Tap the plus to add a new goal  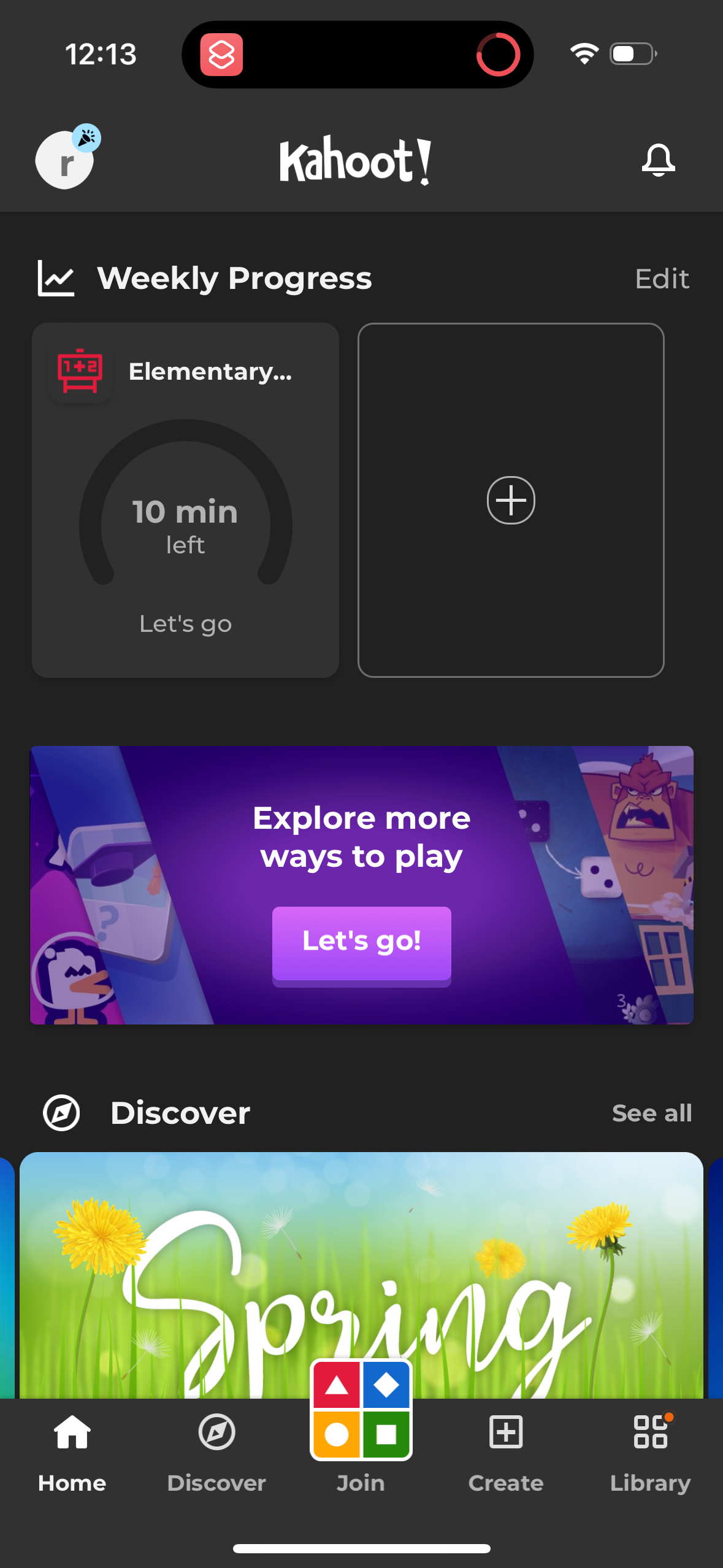click(x=511, y=500)
